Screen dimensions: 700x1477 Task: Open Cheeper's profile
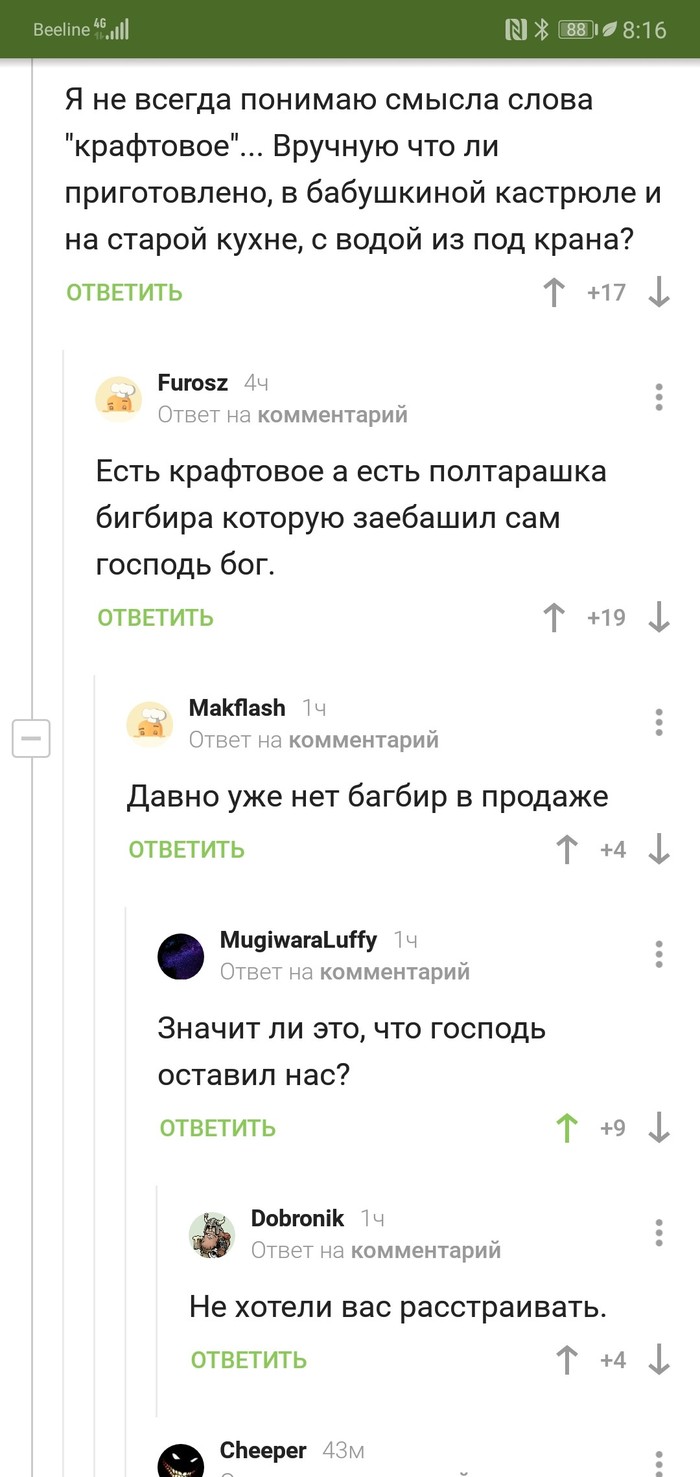(262, 1450)
